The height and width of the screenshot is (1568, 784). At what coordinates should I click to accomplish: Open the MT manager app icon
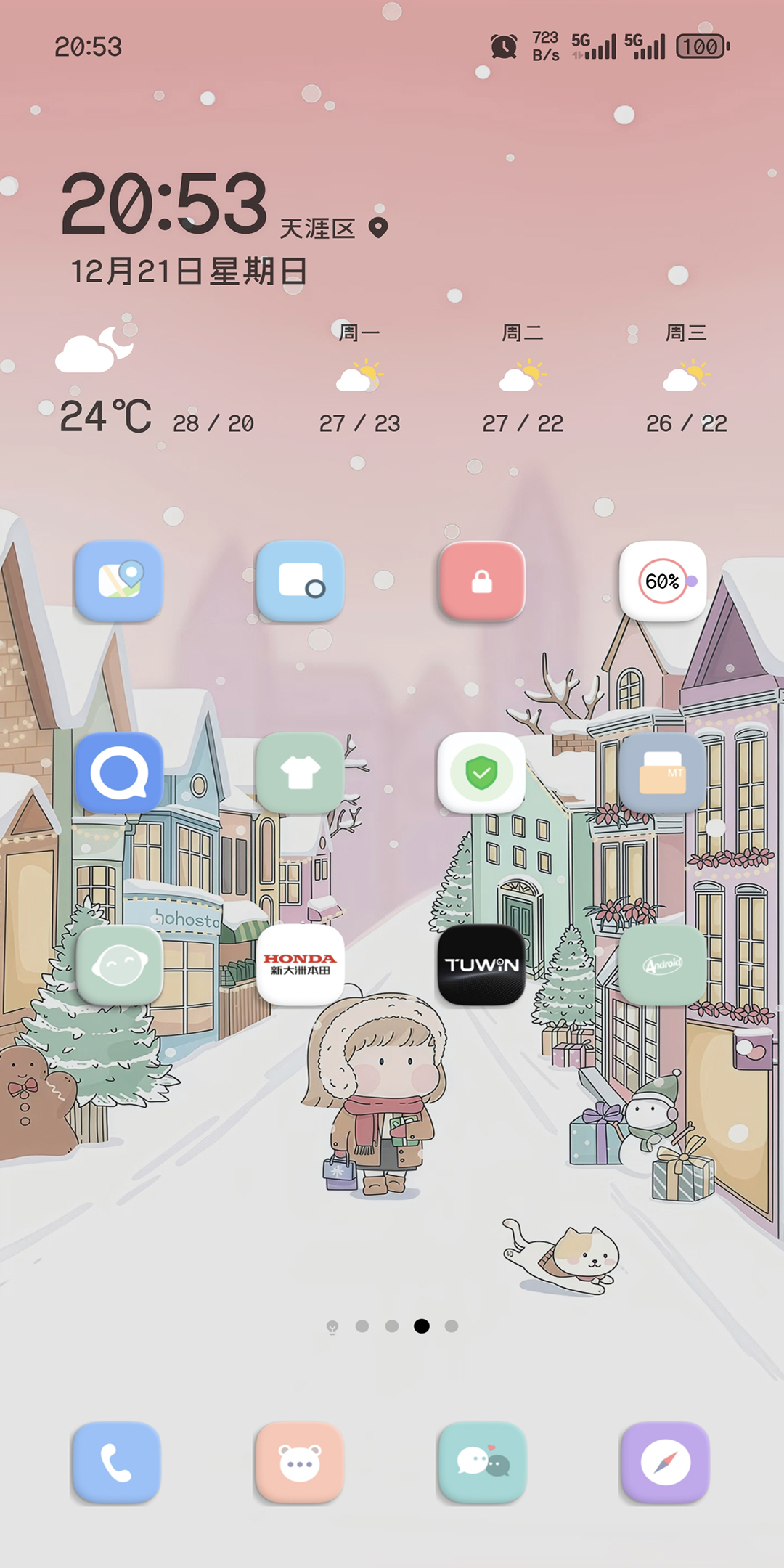coord(663,773)
